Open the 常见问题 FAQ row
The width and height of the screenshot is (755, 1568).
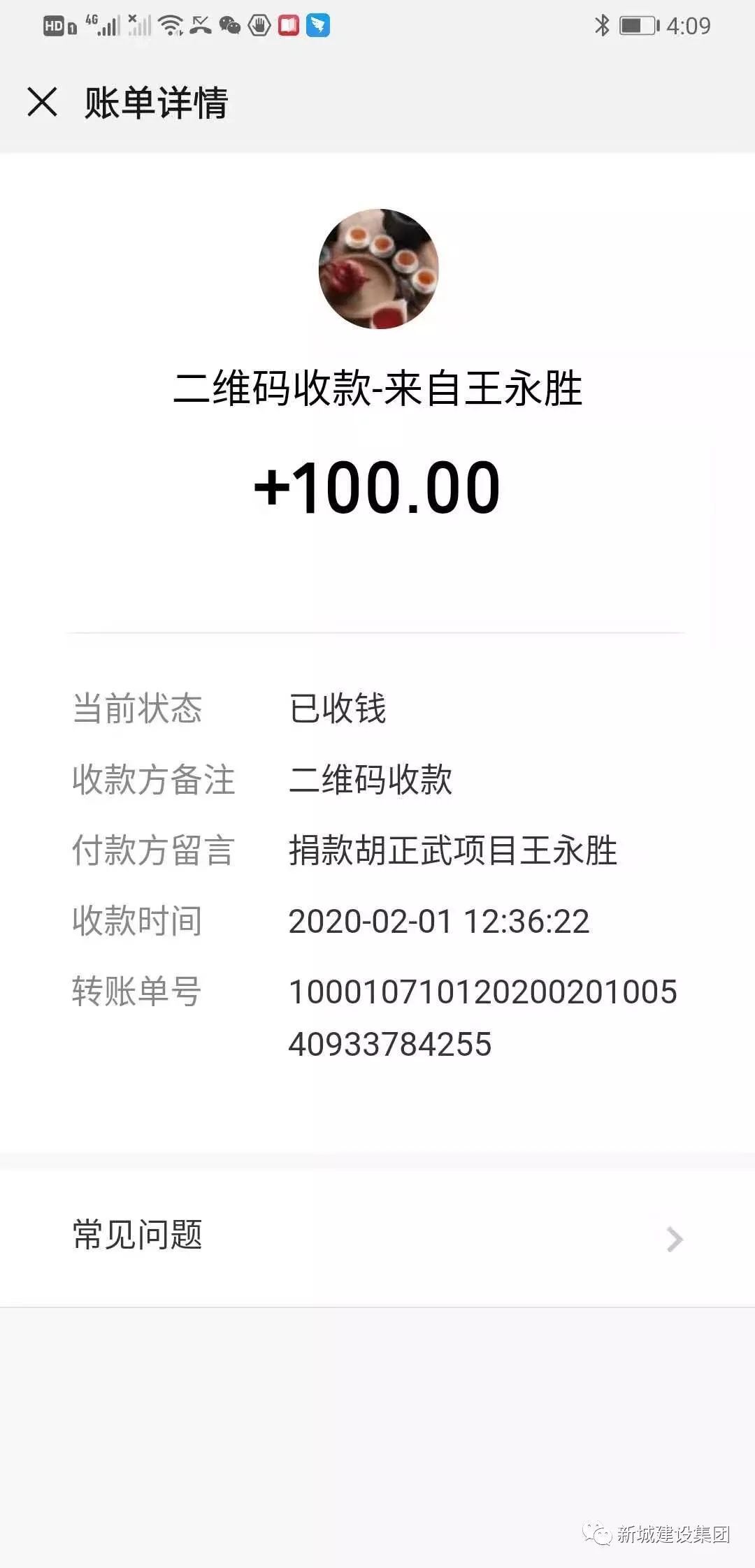point(377,1236)
